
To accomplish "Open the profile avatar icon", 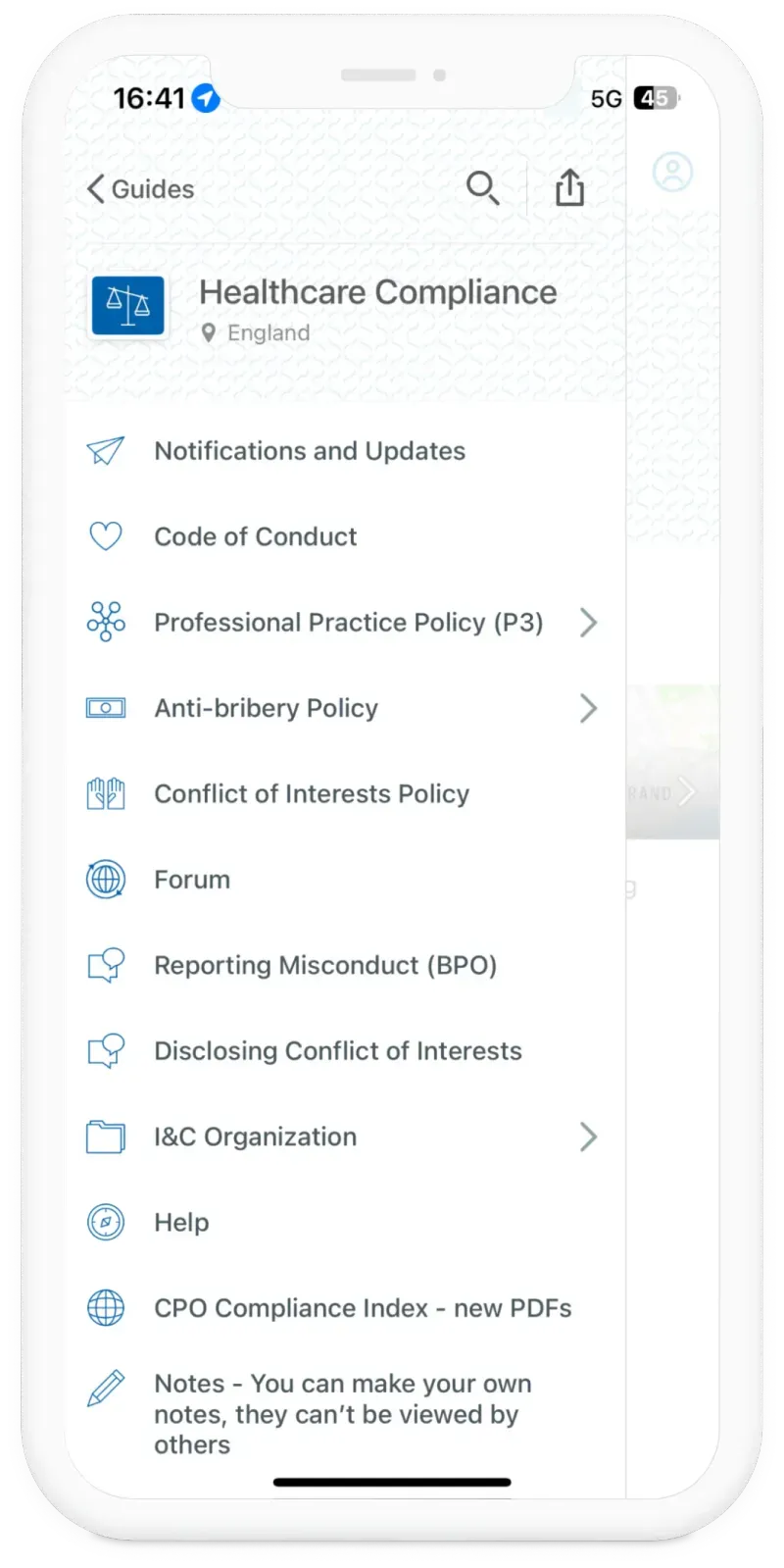I will pos(672,172).
